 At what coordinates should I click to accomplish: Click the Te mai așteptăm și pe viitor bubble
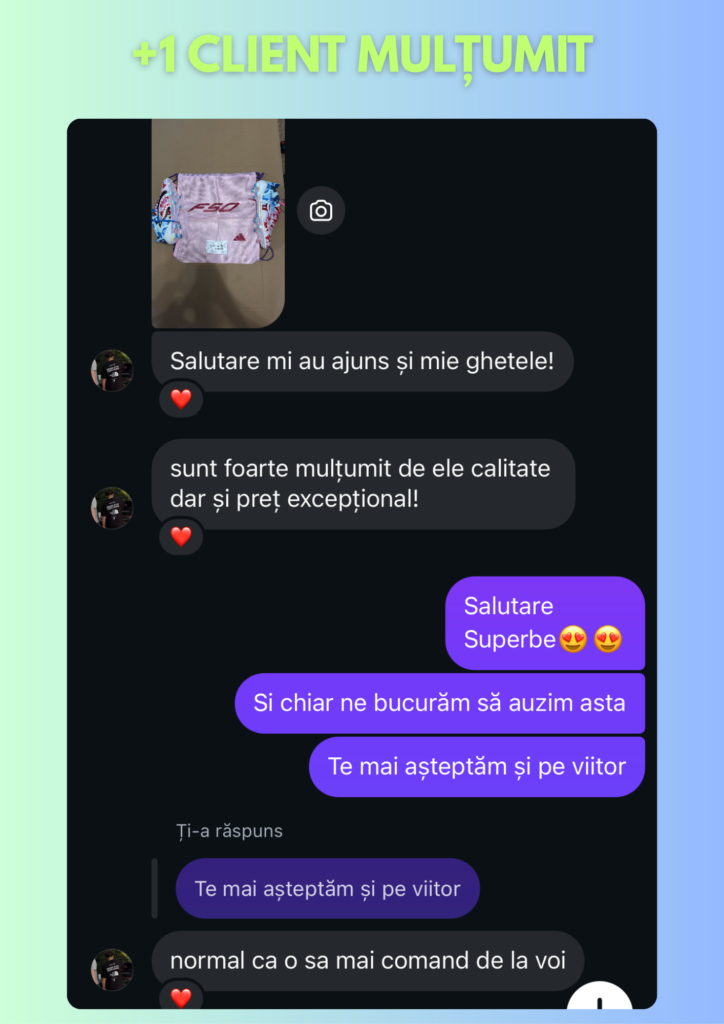pos(477,767)
